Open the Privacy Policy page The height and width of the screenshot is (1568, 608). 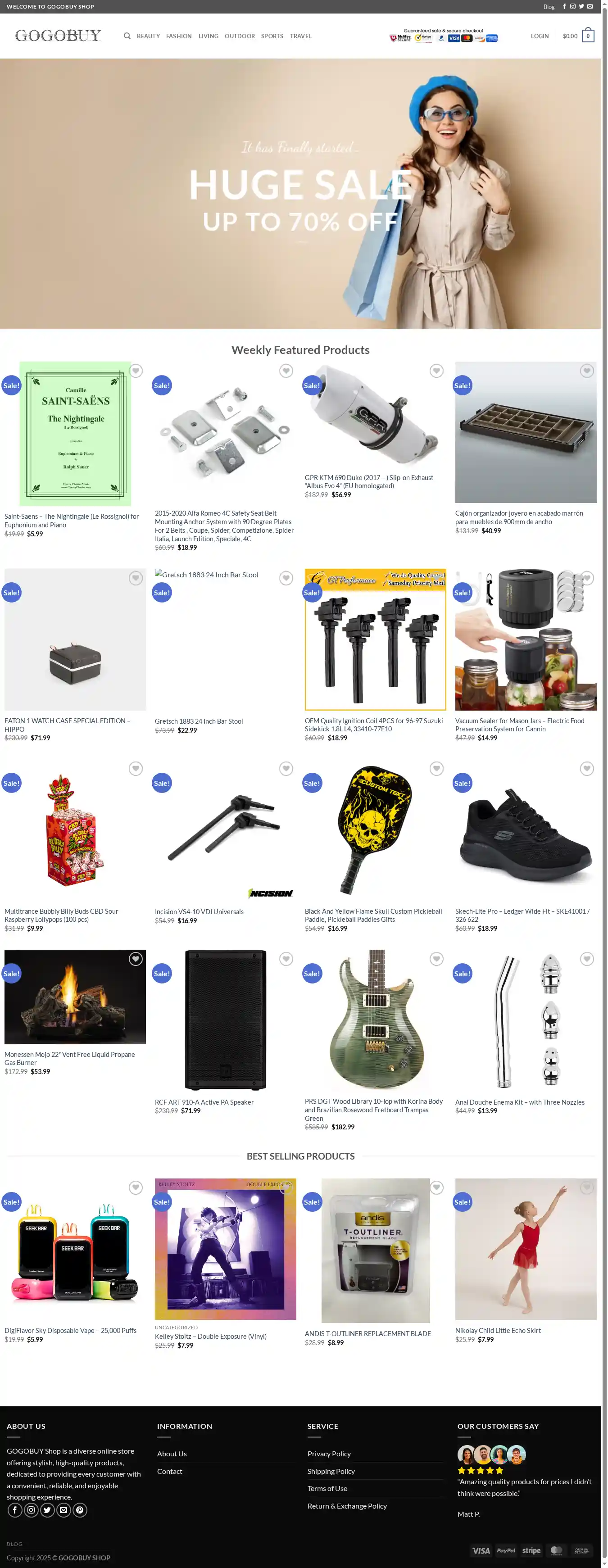(x=329, y=1454)
